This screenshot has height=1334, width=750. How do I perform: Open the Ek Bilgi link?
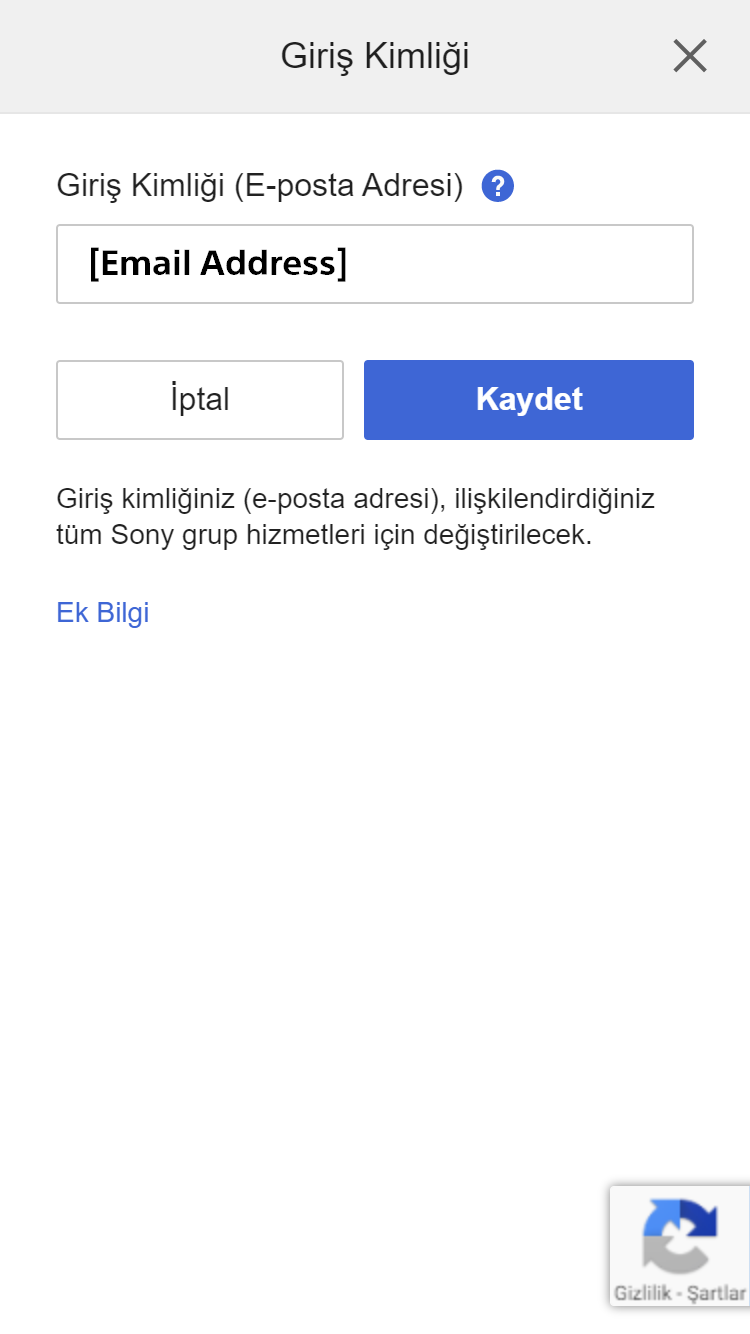coord(102,612)
